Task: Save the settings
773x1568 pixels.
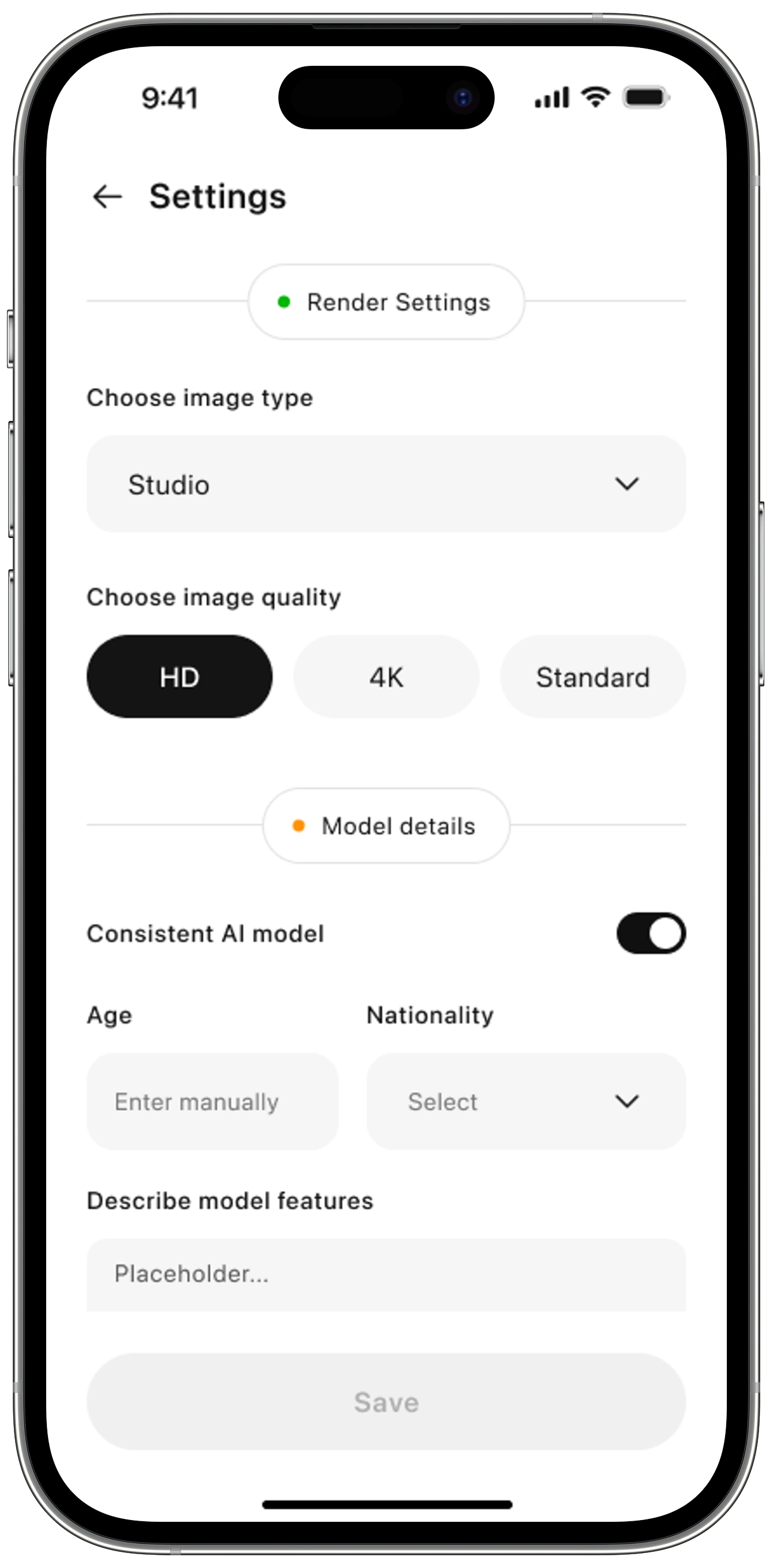Action: click(386, 1402)
